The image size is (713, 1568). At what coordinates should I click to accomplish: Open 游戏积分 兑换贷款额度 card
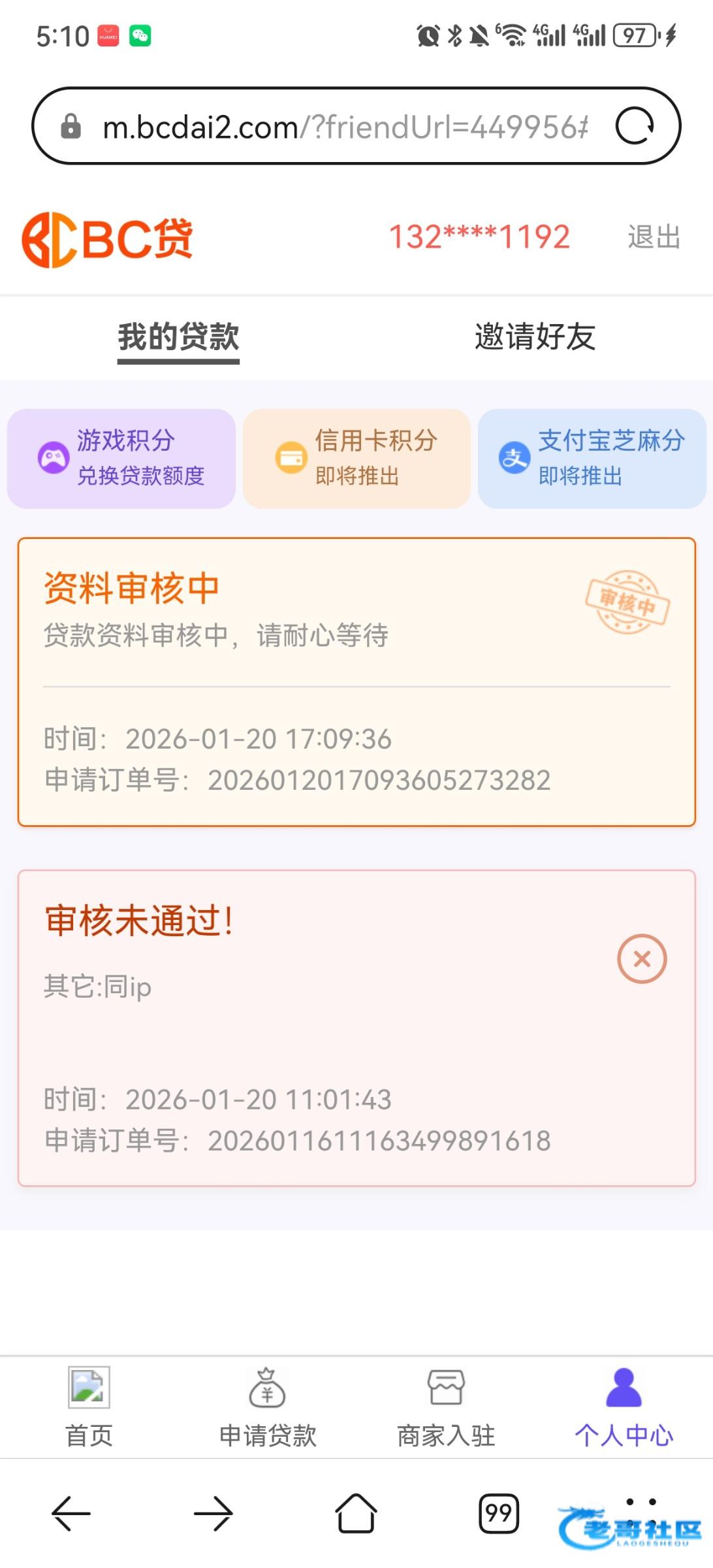click(121, 459)
